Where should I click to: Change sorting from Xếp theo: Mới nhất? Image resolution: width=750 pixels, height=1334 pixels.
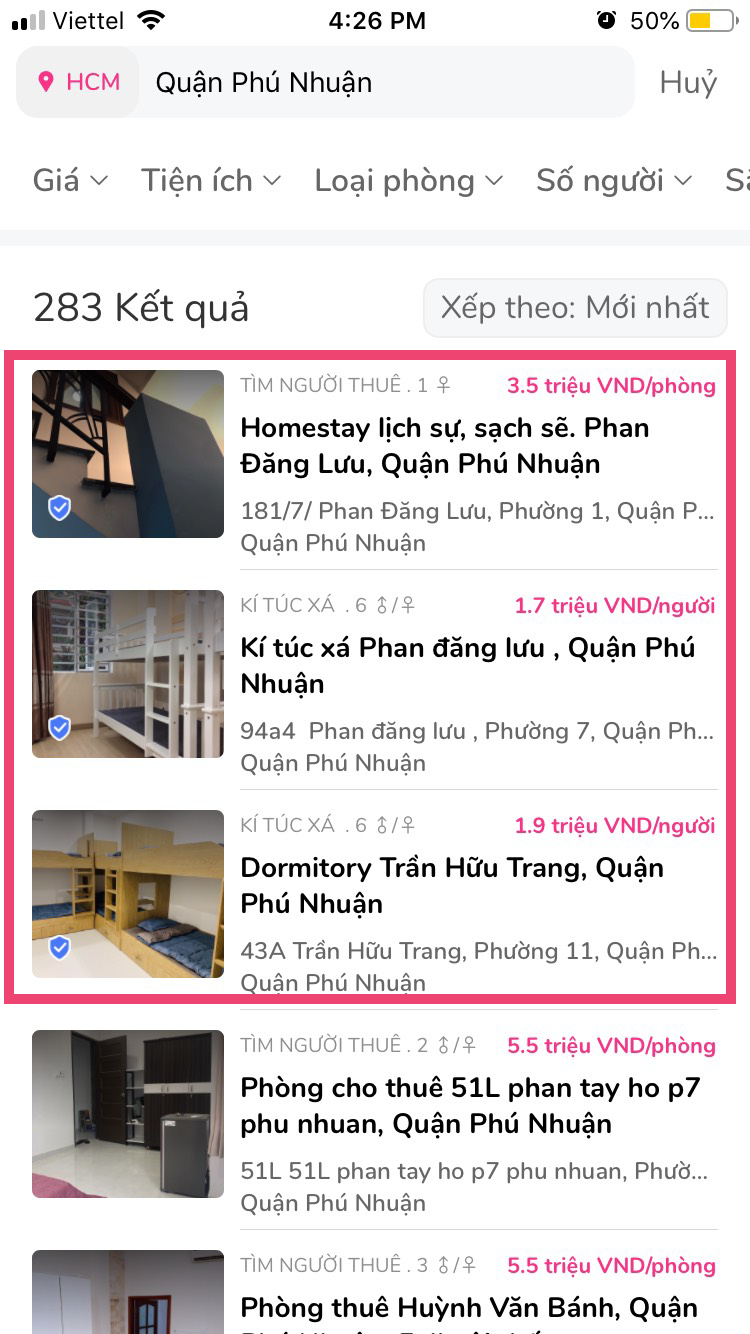click(x=575, y=307)
